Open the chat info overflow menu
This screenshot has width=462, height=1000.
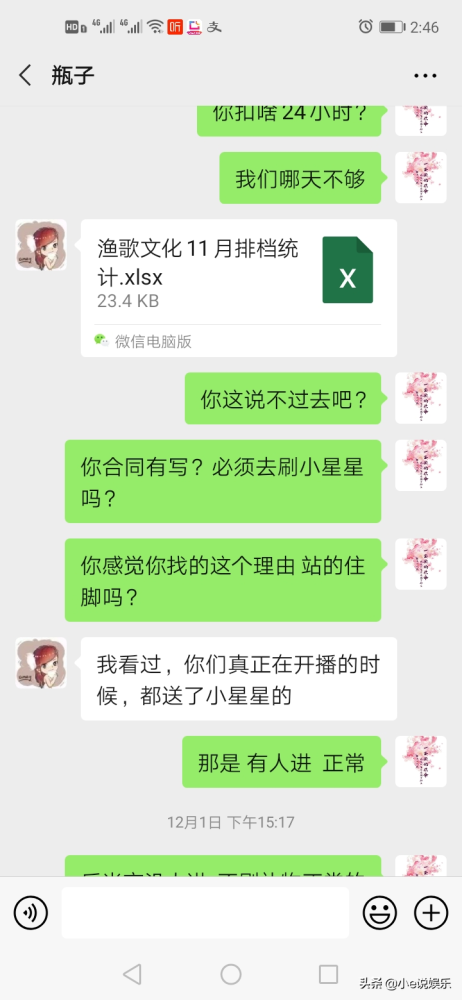coord(425,76)
